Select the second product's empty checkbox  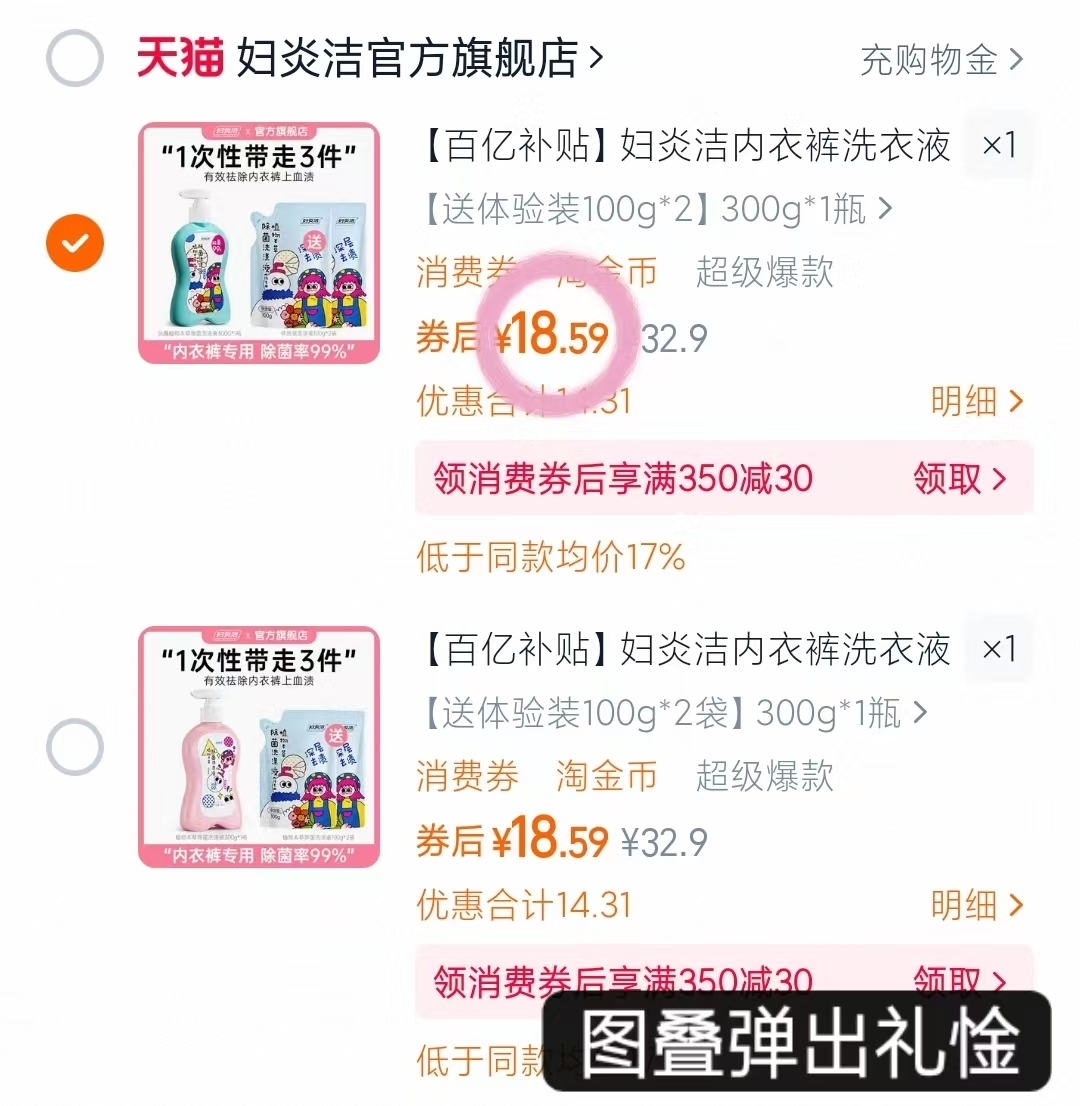(x=74, y=748)
